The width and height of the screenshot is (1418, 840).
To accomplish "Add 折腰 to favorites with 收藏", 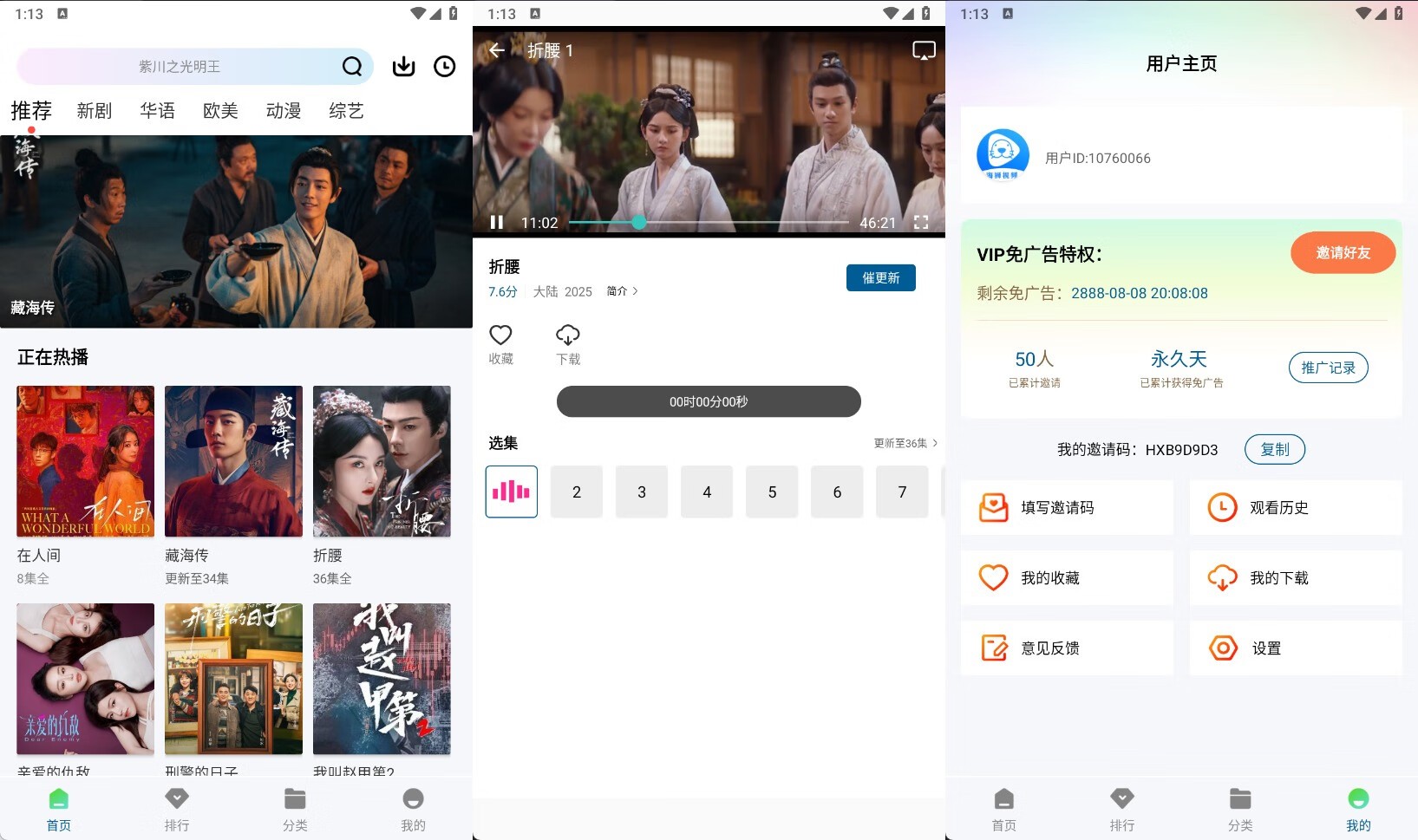I will 500,344.
